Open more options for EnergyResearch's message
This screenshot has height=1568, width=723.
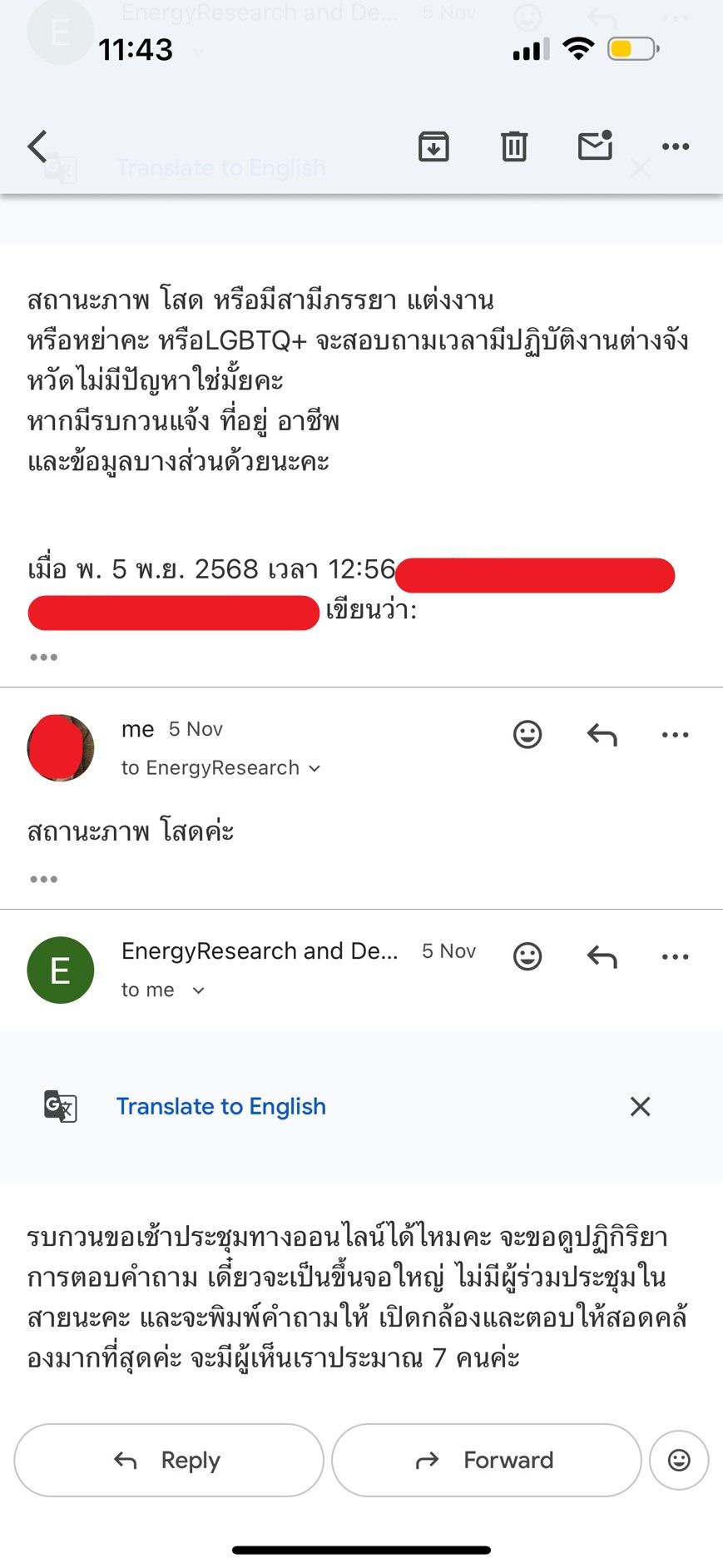click(675, 956)
